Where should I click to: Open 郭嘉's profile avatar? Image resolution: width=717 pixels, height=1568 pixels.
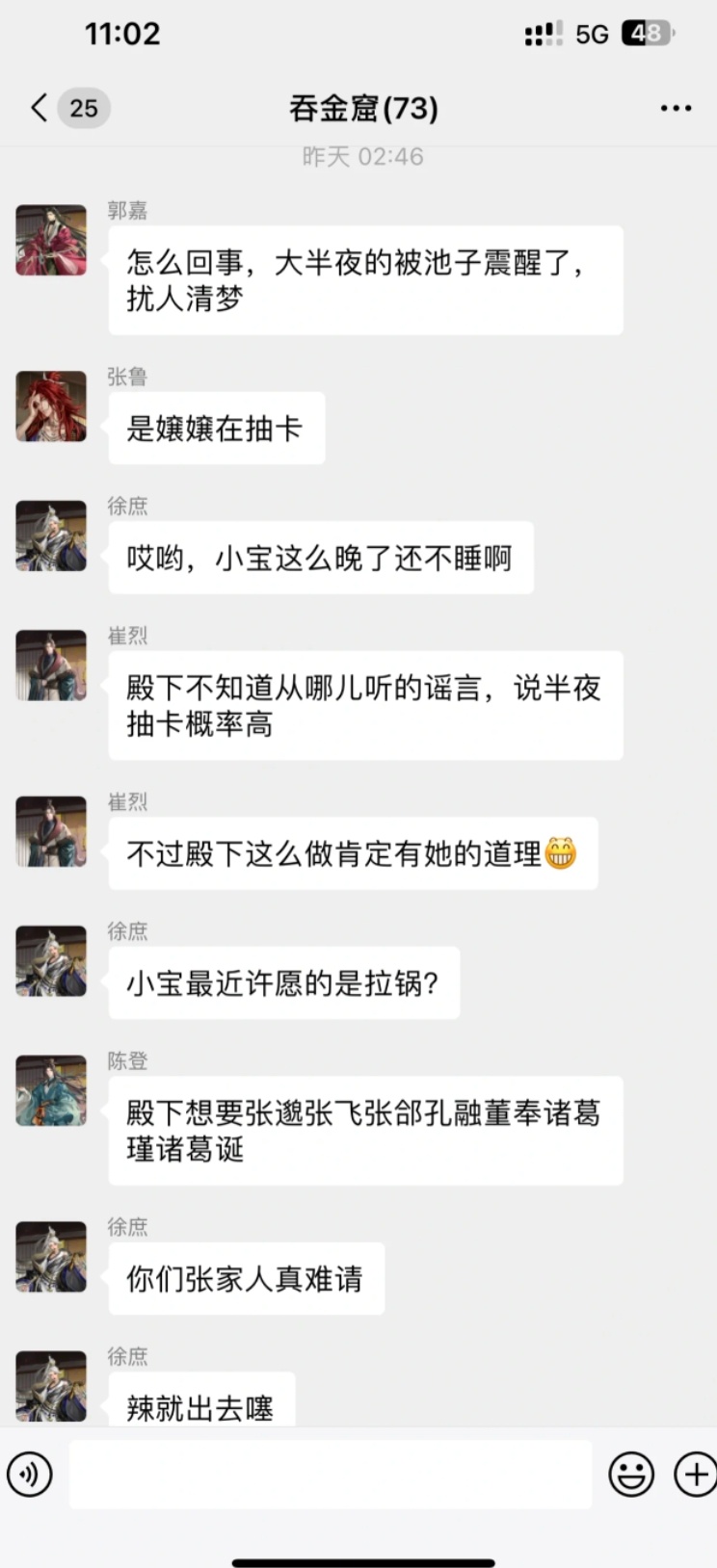click(x=50, y=239)
